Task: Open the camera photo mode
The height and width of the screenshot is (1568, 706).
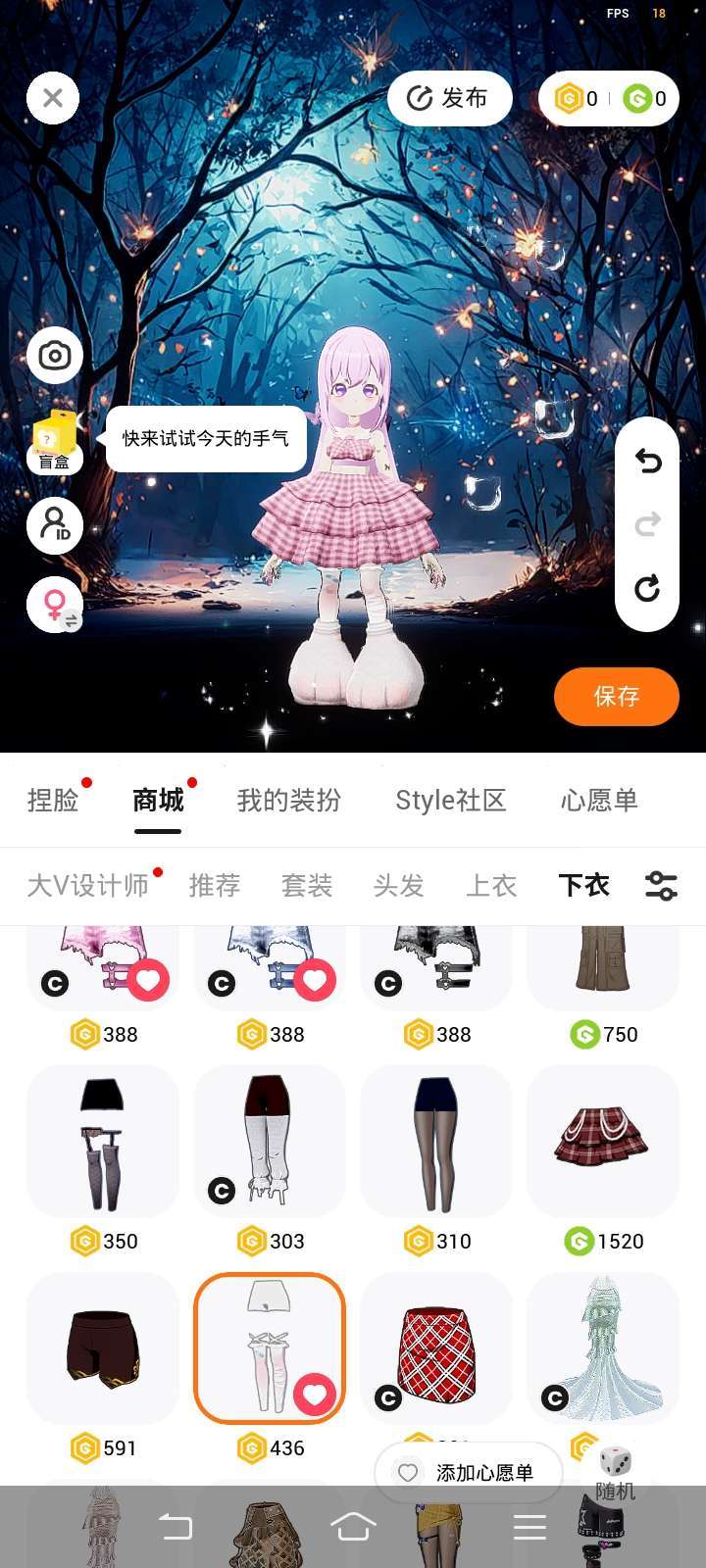Action: 55,355
